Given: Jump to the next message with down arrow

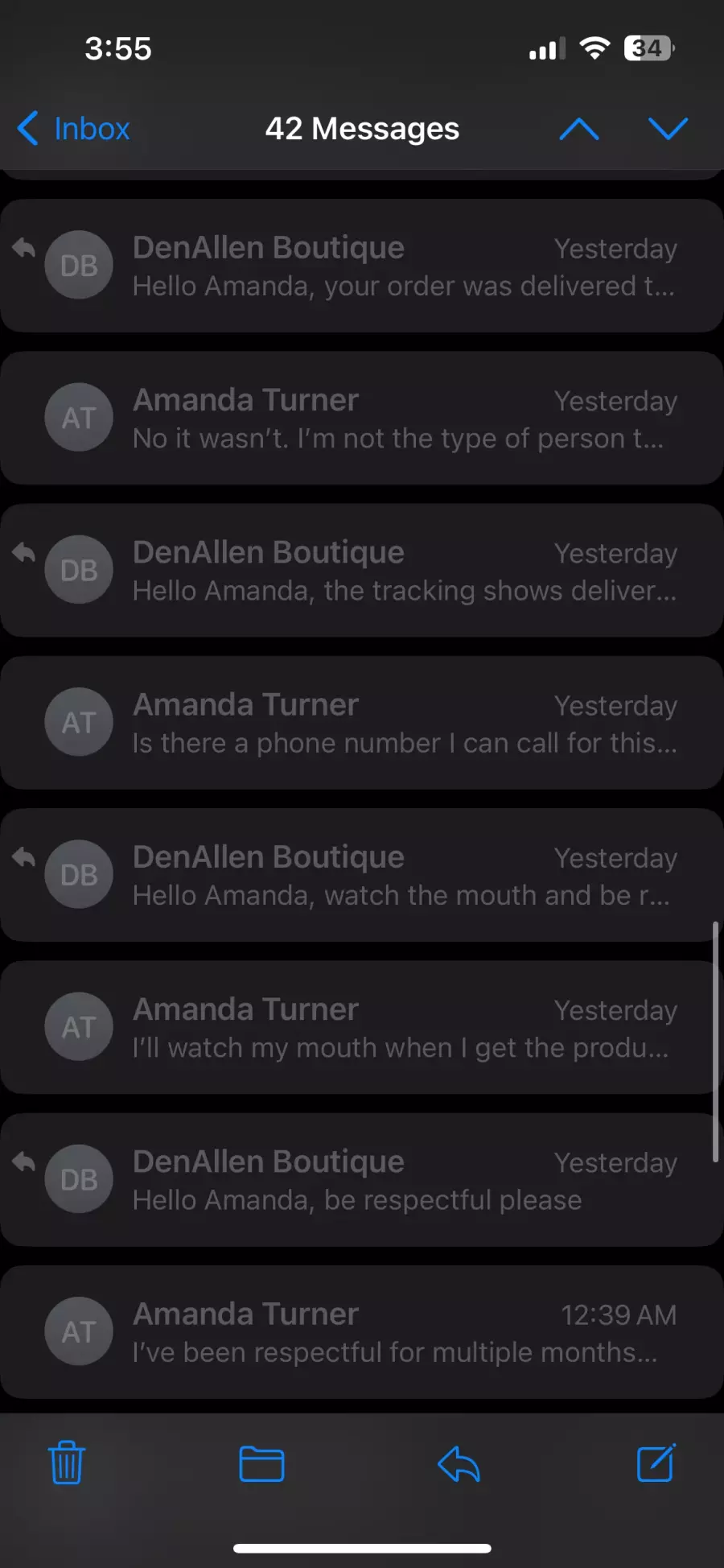Looking at the screenshot, I should click(x=668, y=129).
